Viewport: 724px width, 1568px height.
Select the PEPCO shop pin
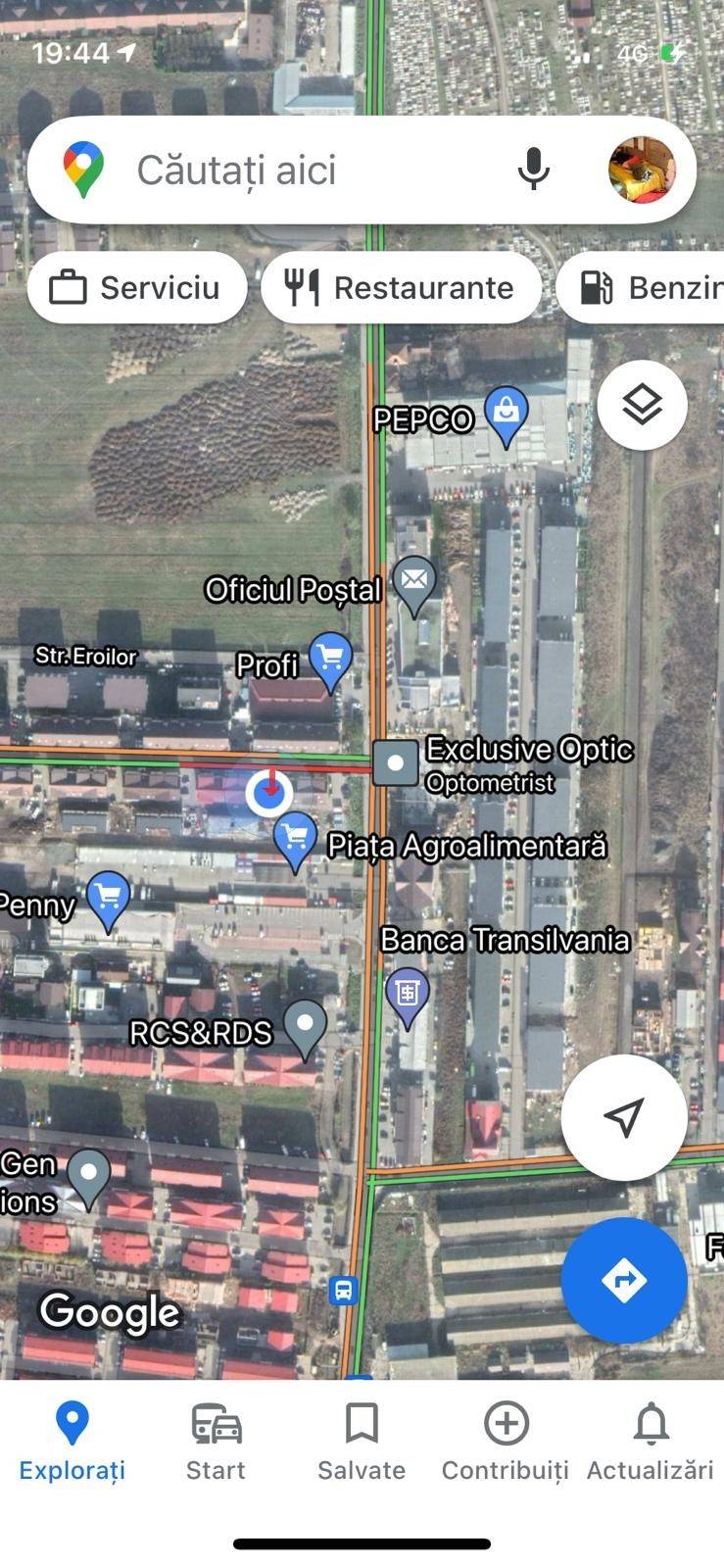point(506,413)
